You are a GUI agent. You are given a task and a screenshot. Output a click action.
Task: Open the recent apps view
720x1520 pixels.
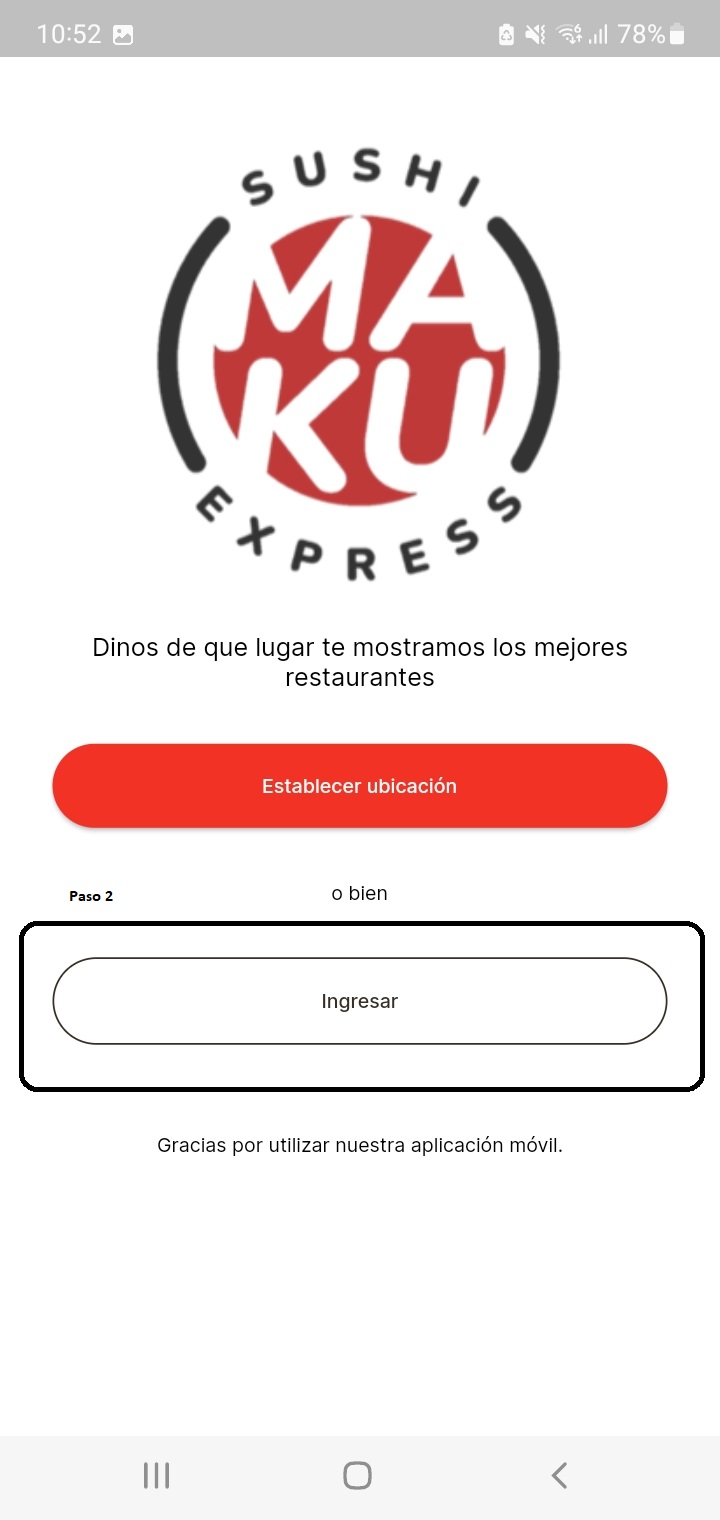[x=156, y=1475]
